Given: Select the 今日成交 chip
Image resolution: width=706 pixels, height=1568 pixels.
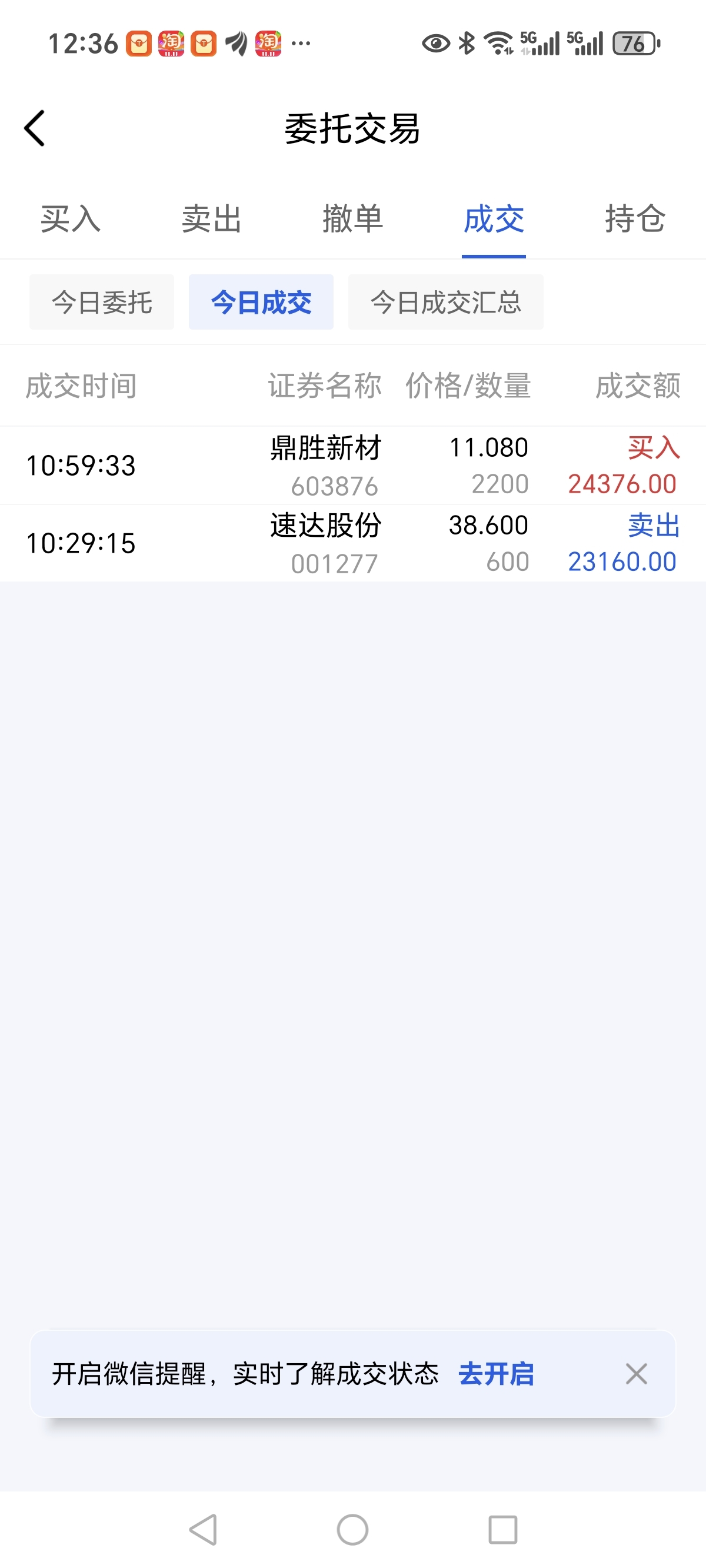Looking at the screenshot, I should [x=261, y=303].
